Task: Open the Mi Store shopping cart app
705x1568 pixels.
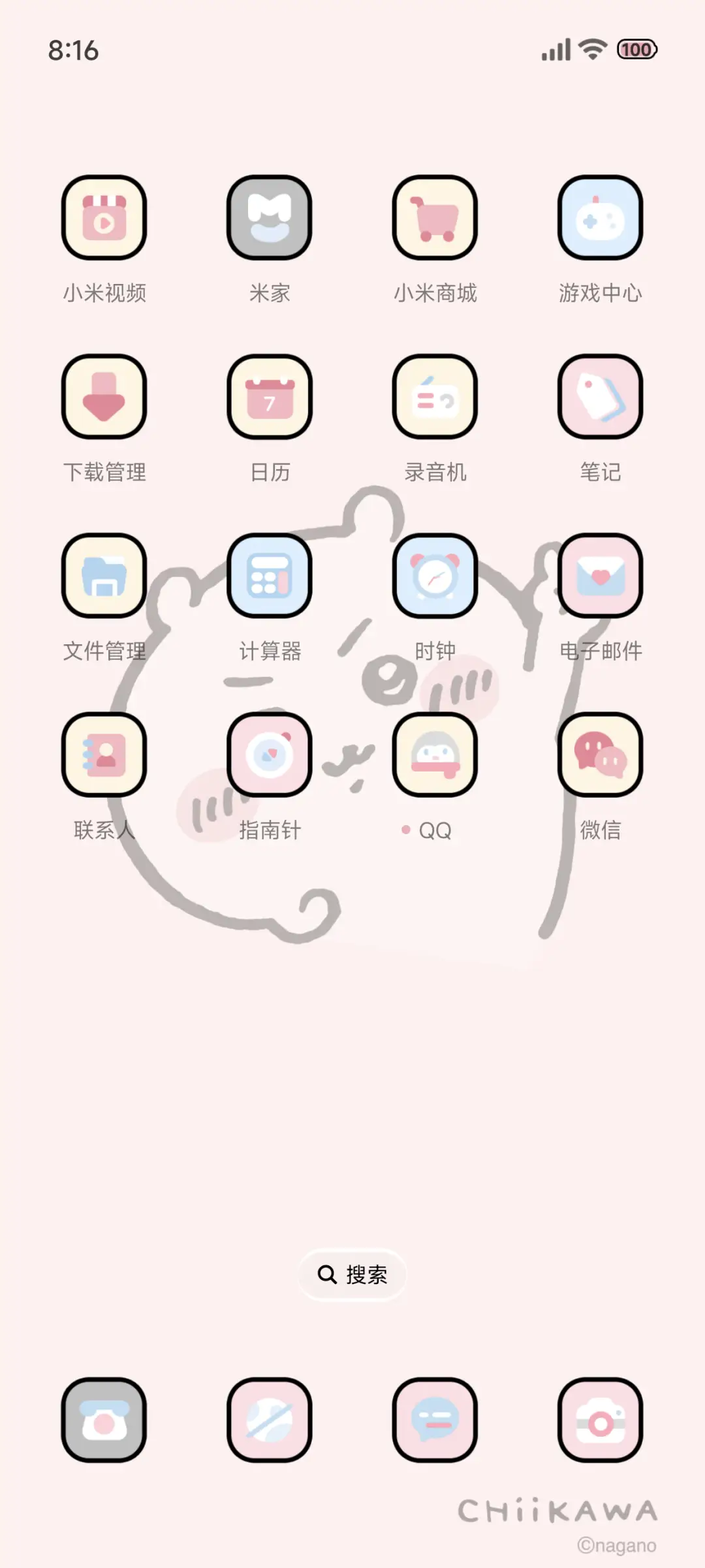Action: coord(435,219)
